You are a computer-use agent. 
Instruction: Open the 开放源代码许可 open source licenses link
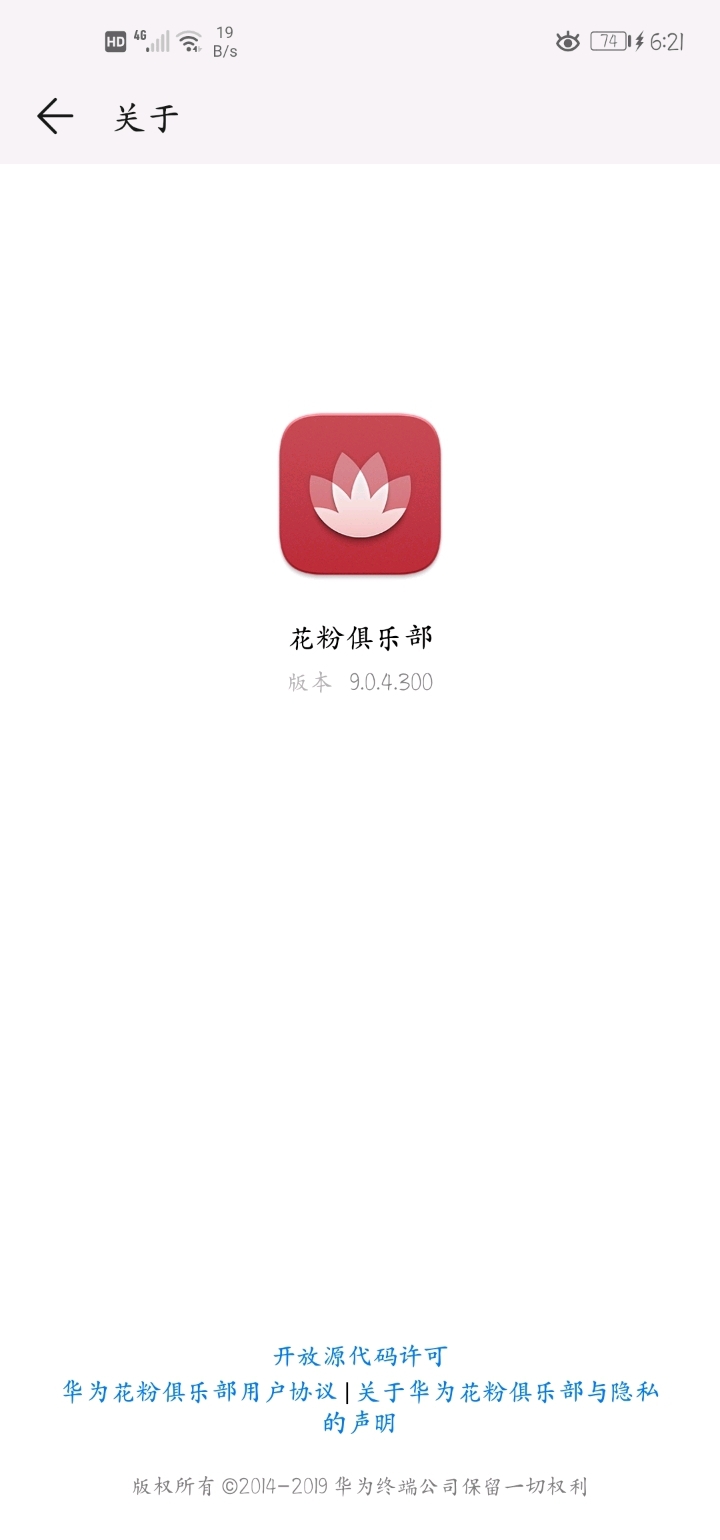[360, 1356]
